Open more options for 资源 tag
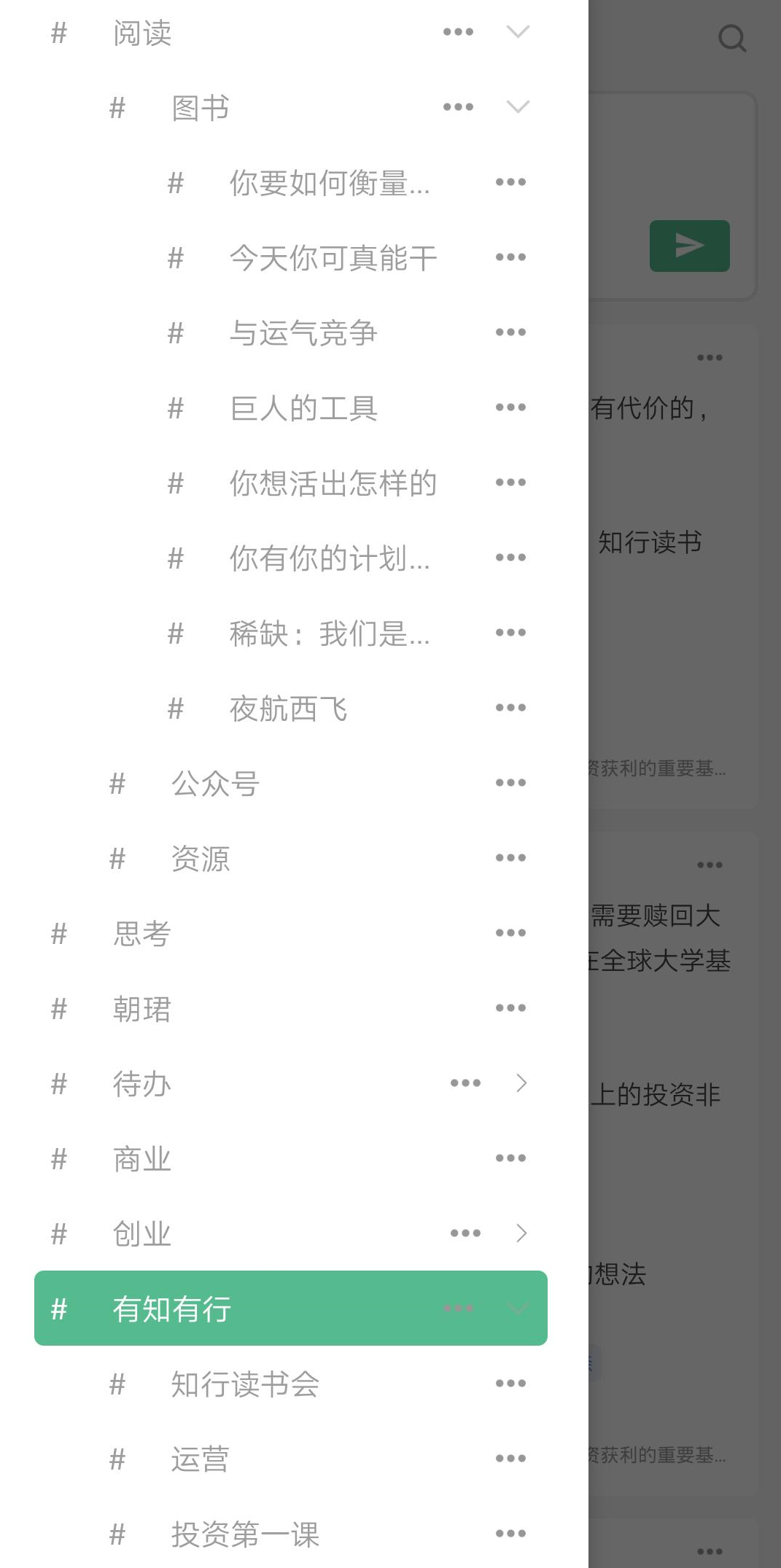Image resolution: width=781 pixels, height=1568 pixels. pyautogui.click(x=510, y=858)
